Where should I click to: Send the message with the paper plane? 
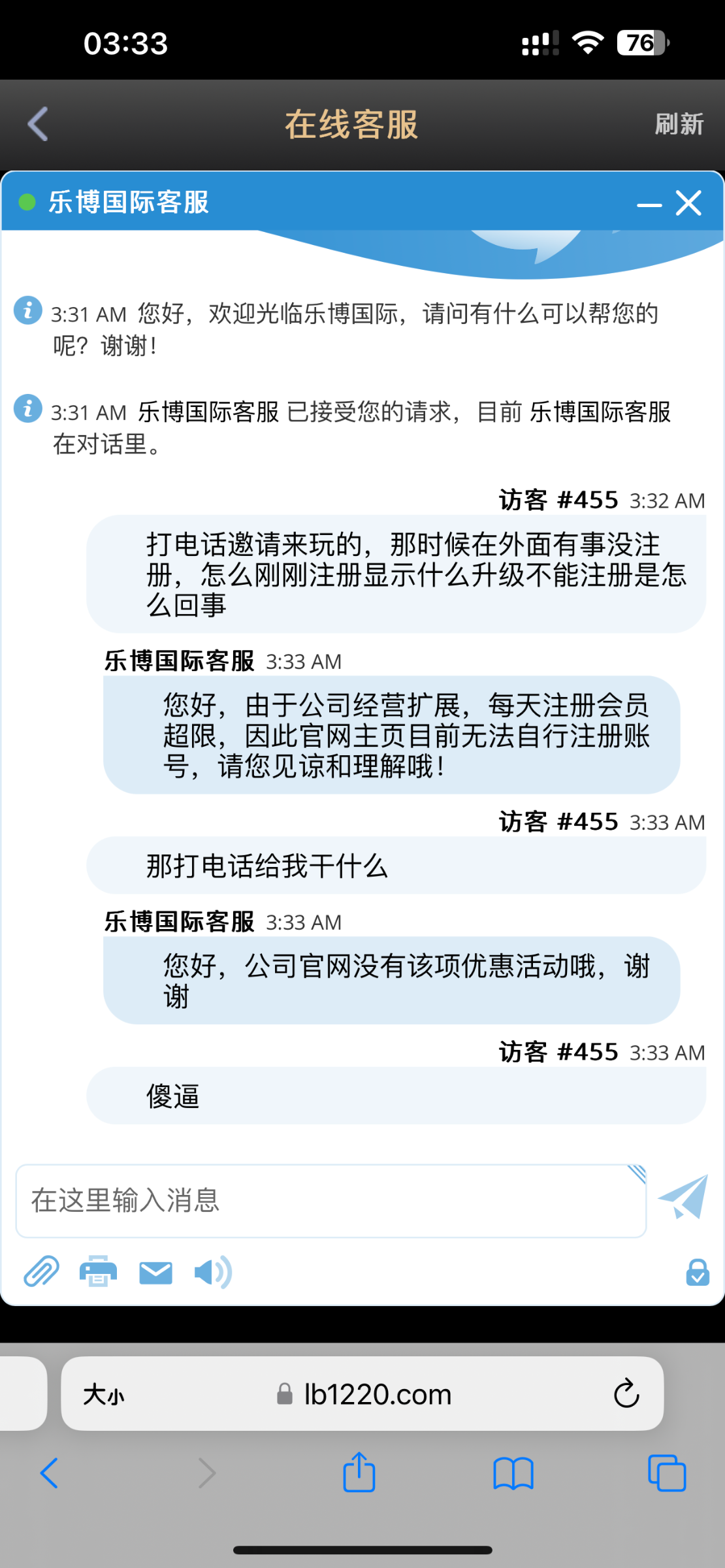pos(683,1197)
